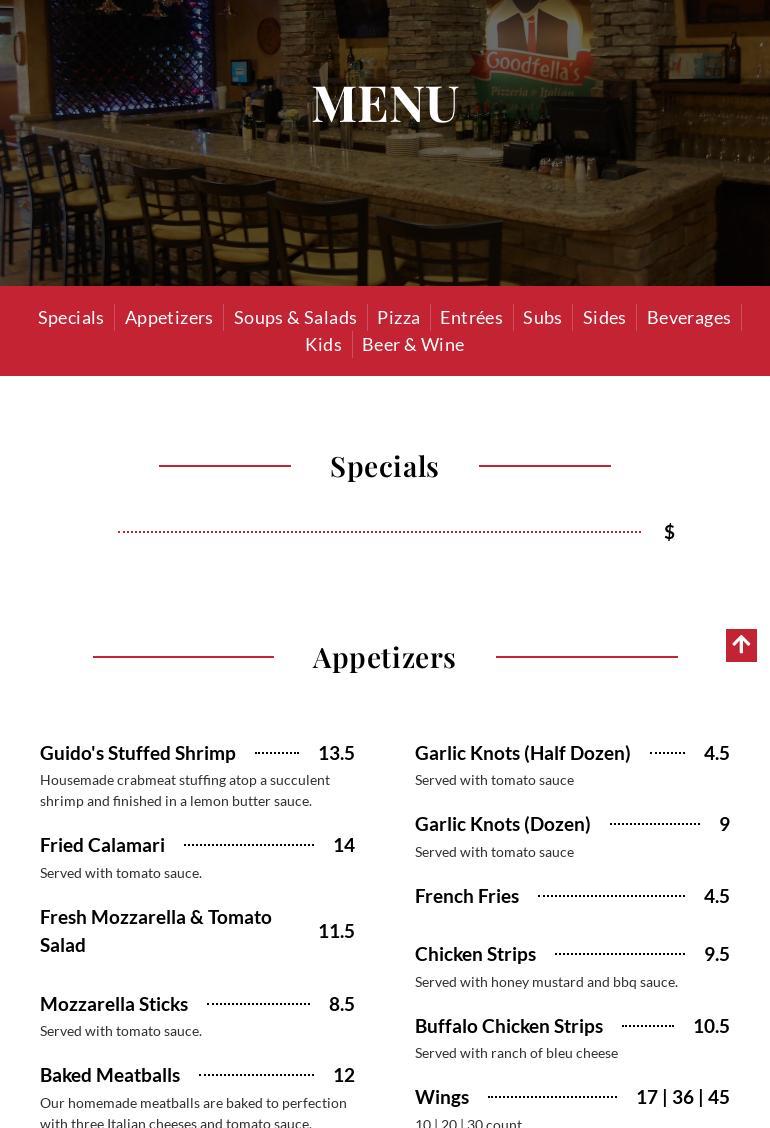
Task: Tap the red back-to-top arrow
Action: (741, 645)
